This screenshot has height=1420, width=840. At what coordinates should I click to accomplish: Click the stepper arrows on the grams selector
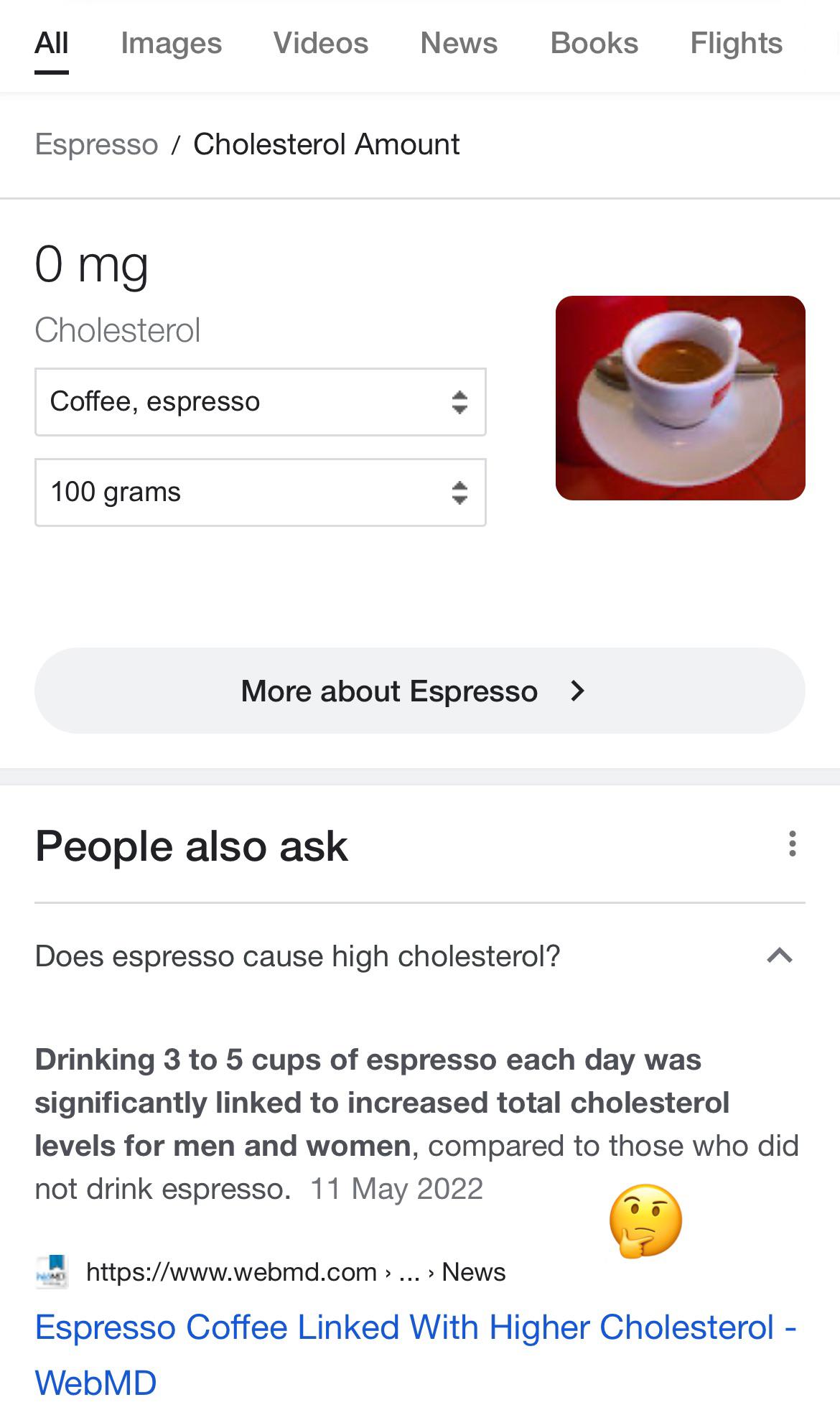click(460, 492)
